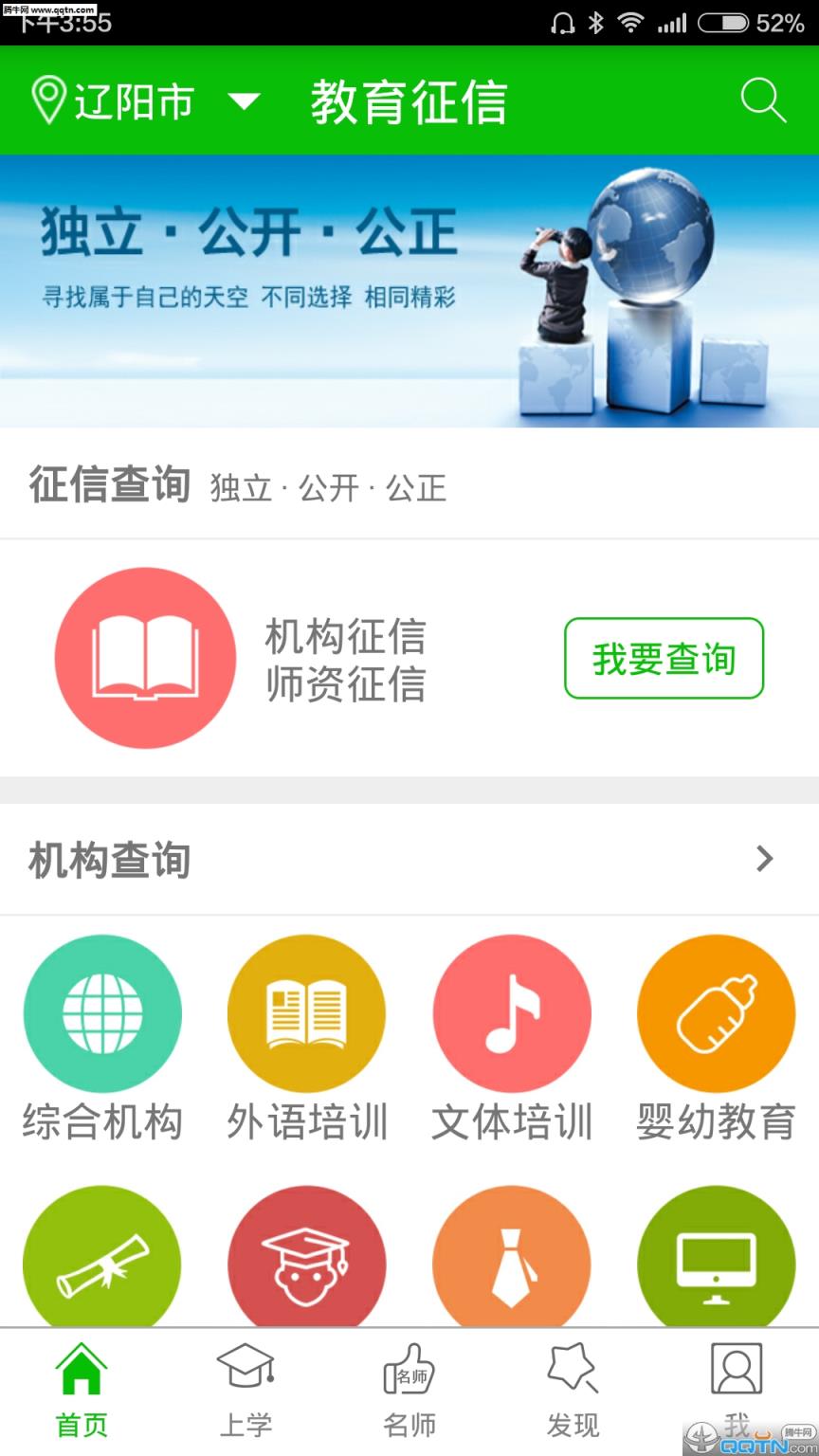Tap the red book icon beside 机构征信
819x1456 pixels.
144,657
